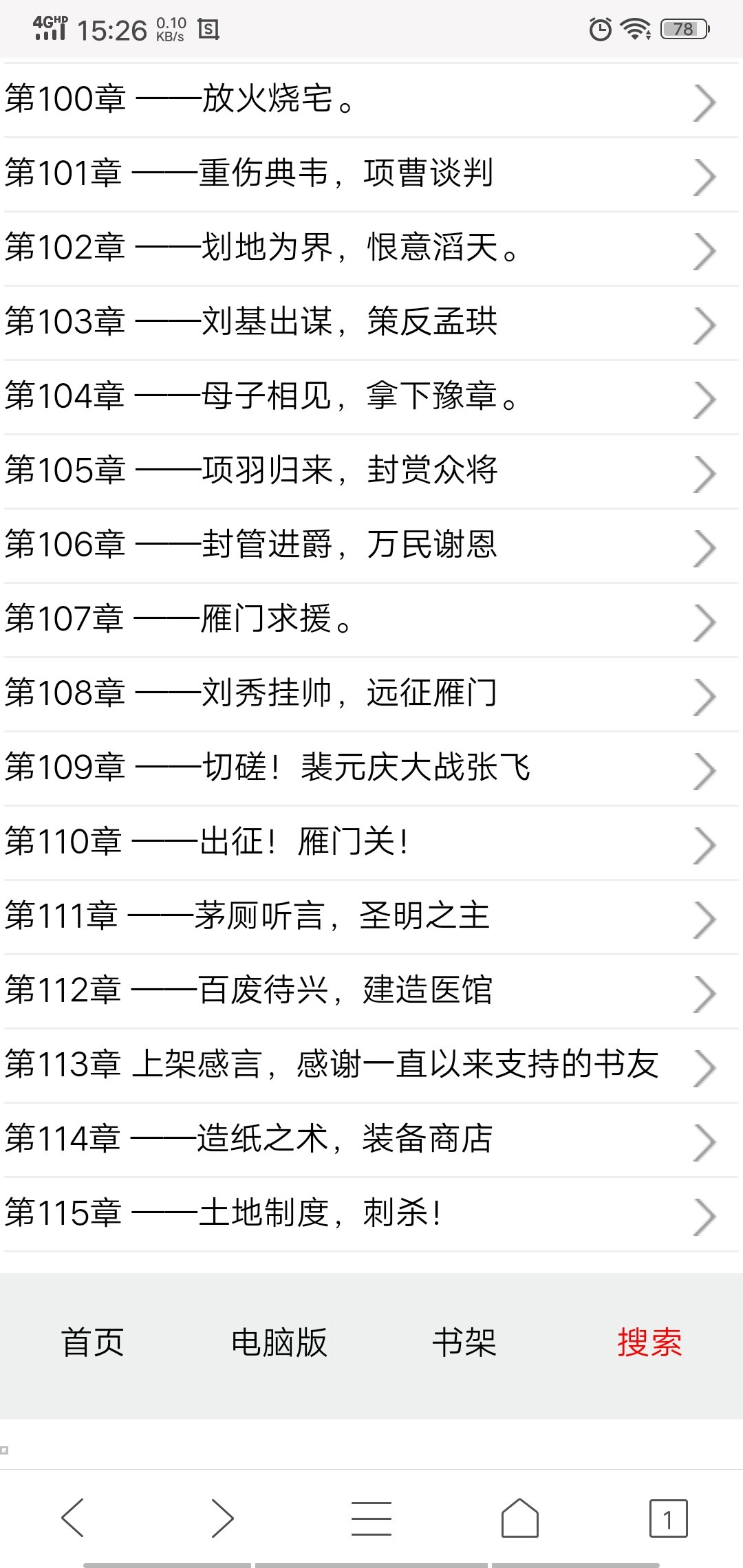
Task: Open the browser menu
Action: [x=371, y=1518]
